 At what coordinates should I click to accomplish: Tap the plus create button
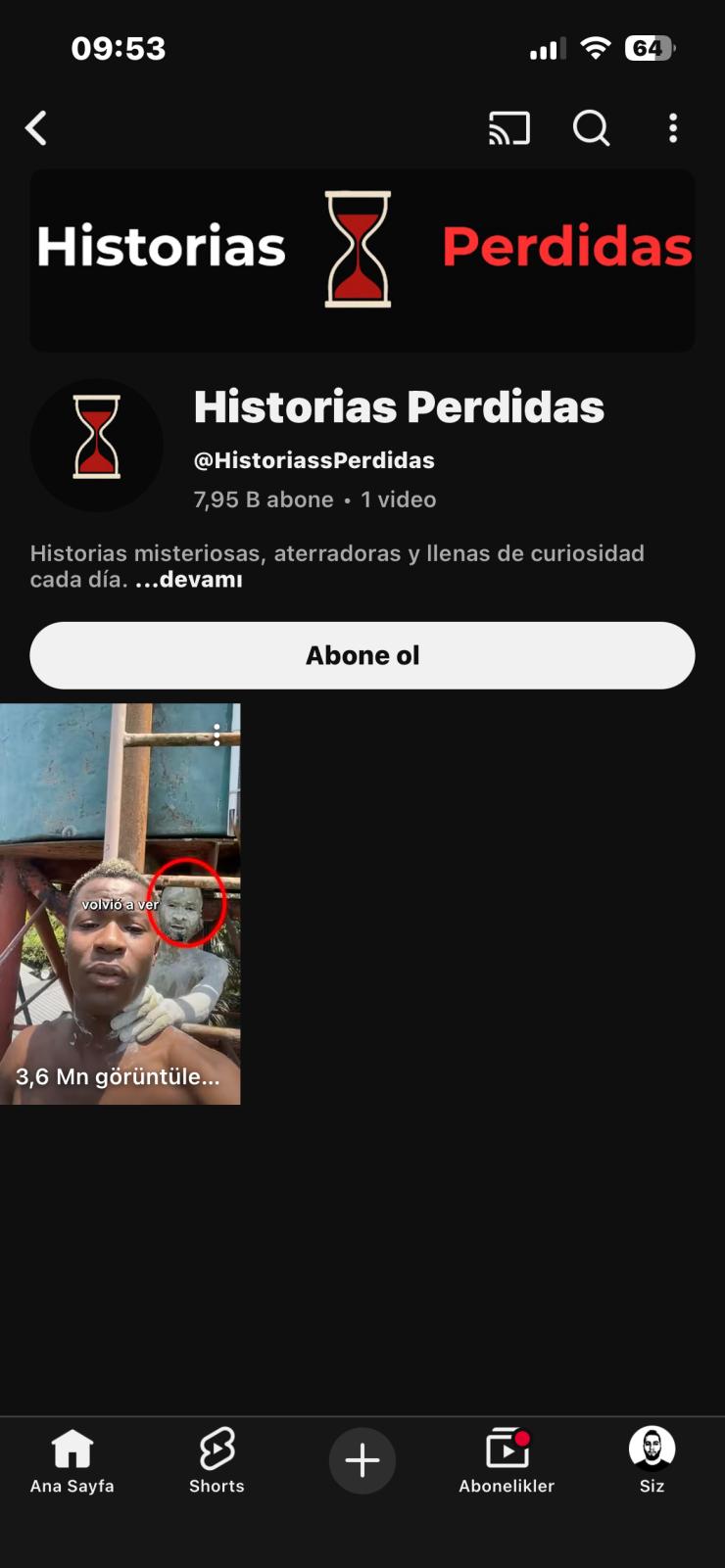(362, 1460)
